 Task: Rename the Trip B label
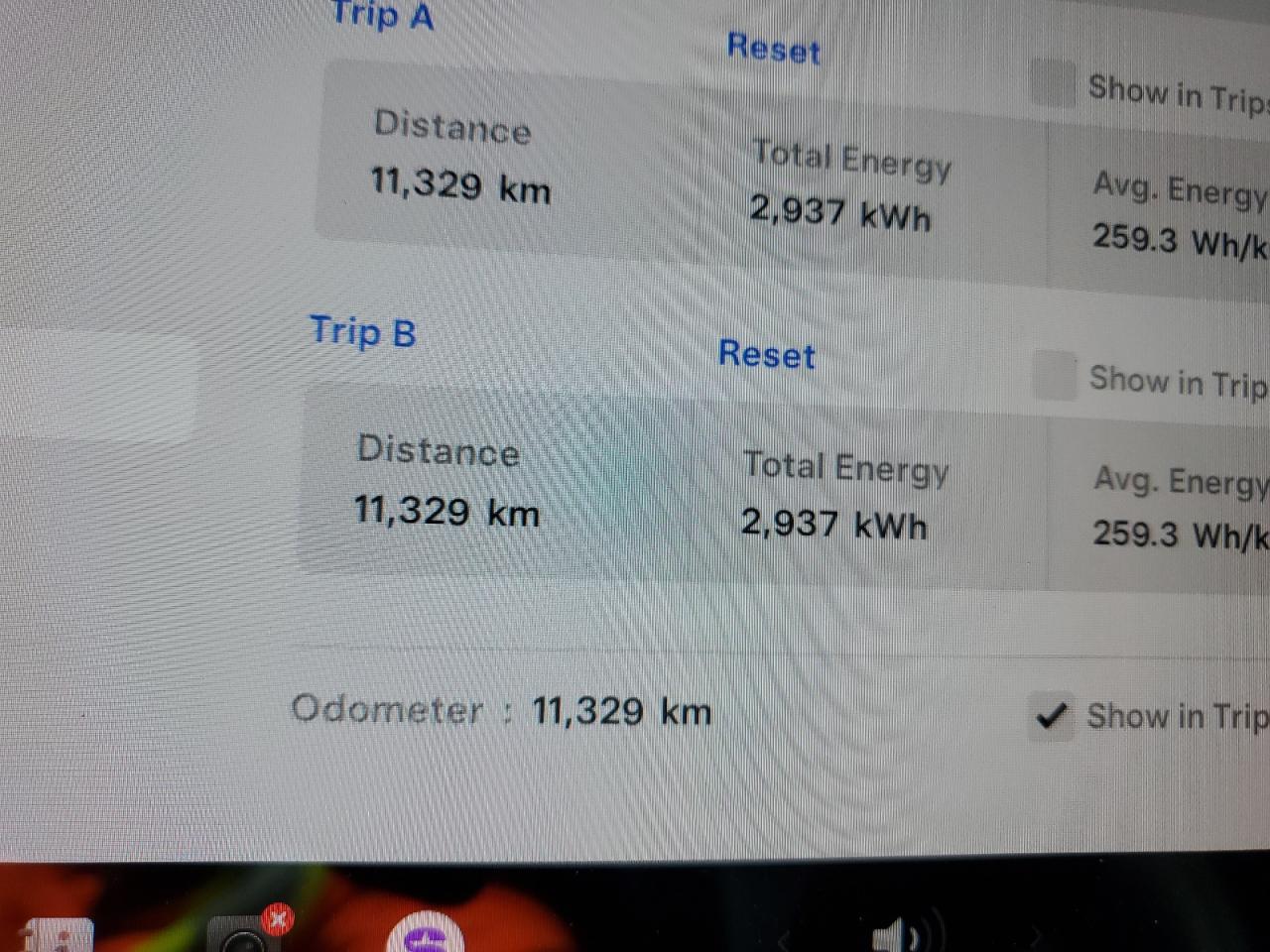tap(362, 331)
